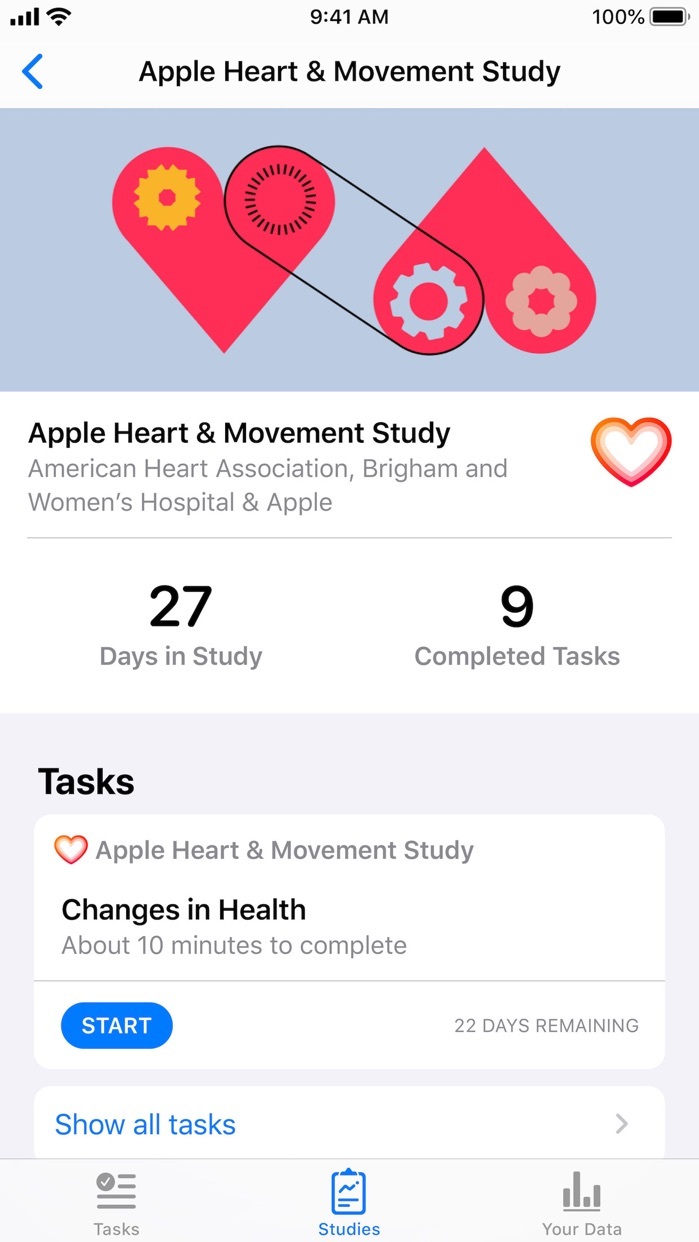The width and height of the screenshot is (699, 1242).
Task: Show all tasks for this study
Action: pos(347,1124)
